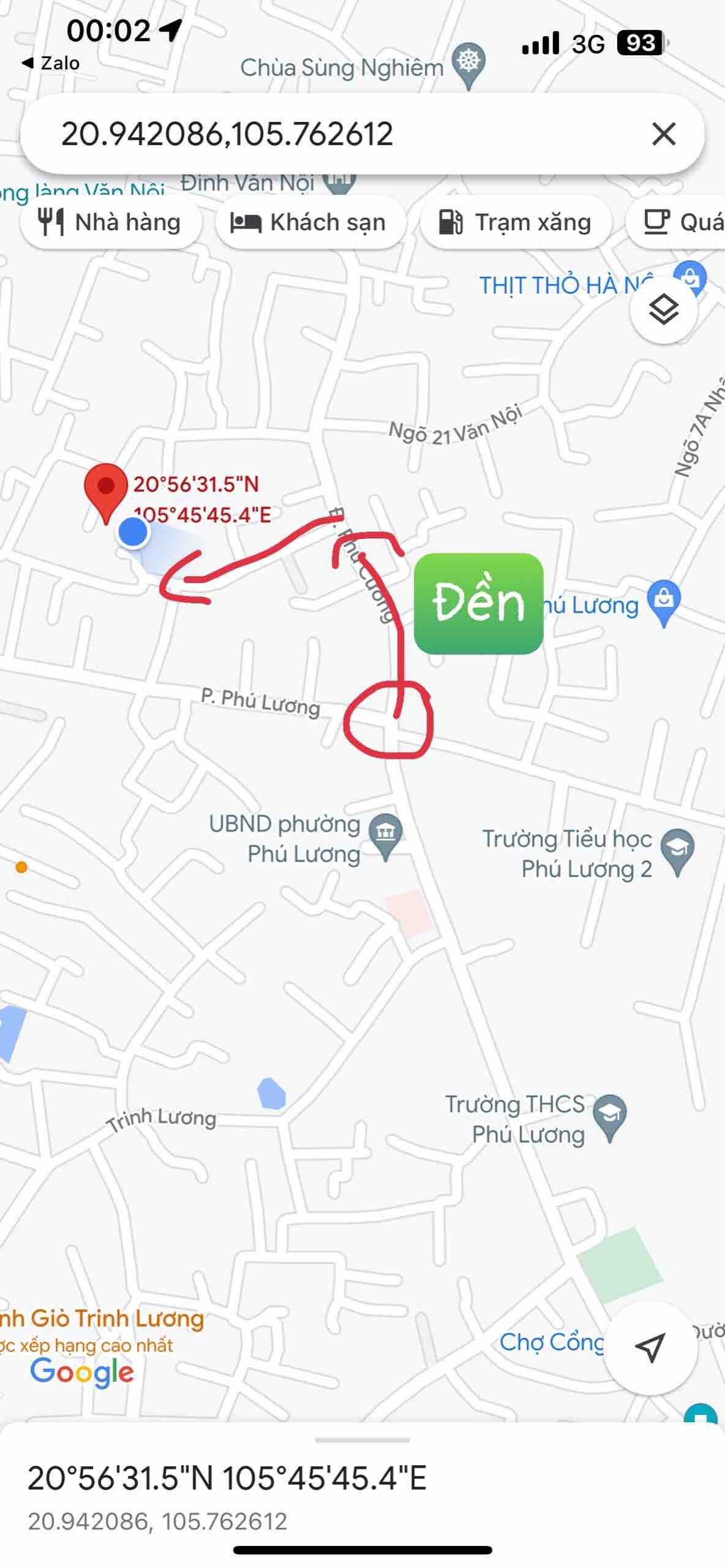Show nearby Trạm xăng

point(516,222)
